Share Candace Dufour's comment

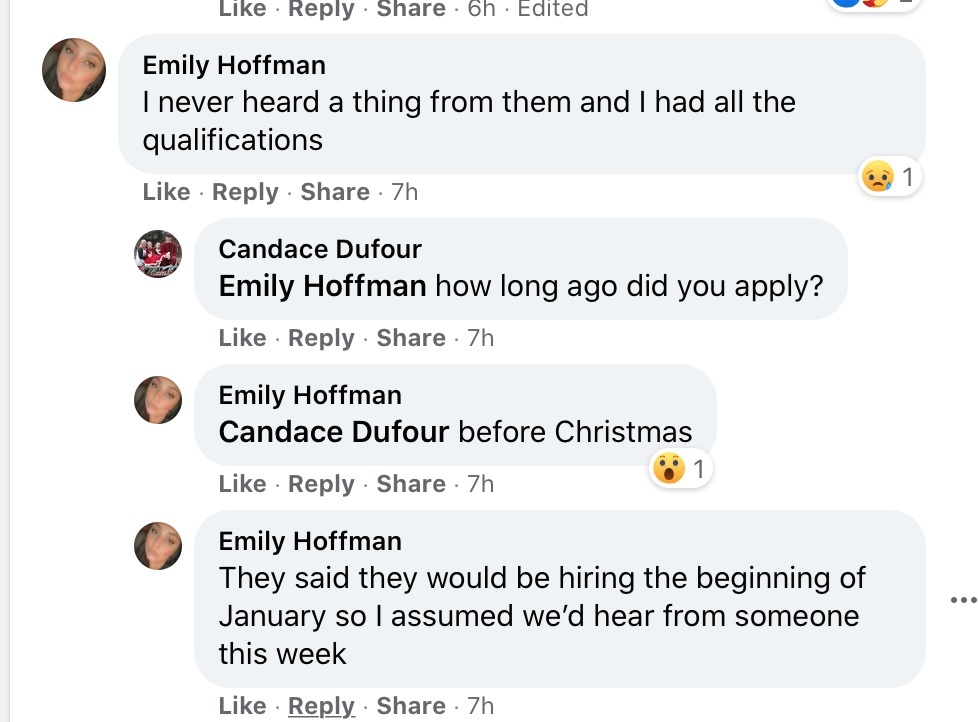point(410,338)
